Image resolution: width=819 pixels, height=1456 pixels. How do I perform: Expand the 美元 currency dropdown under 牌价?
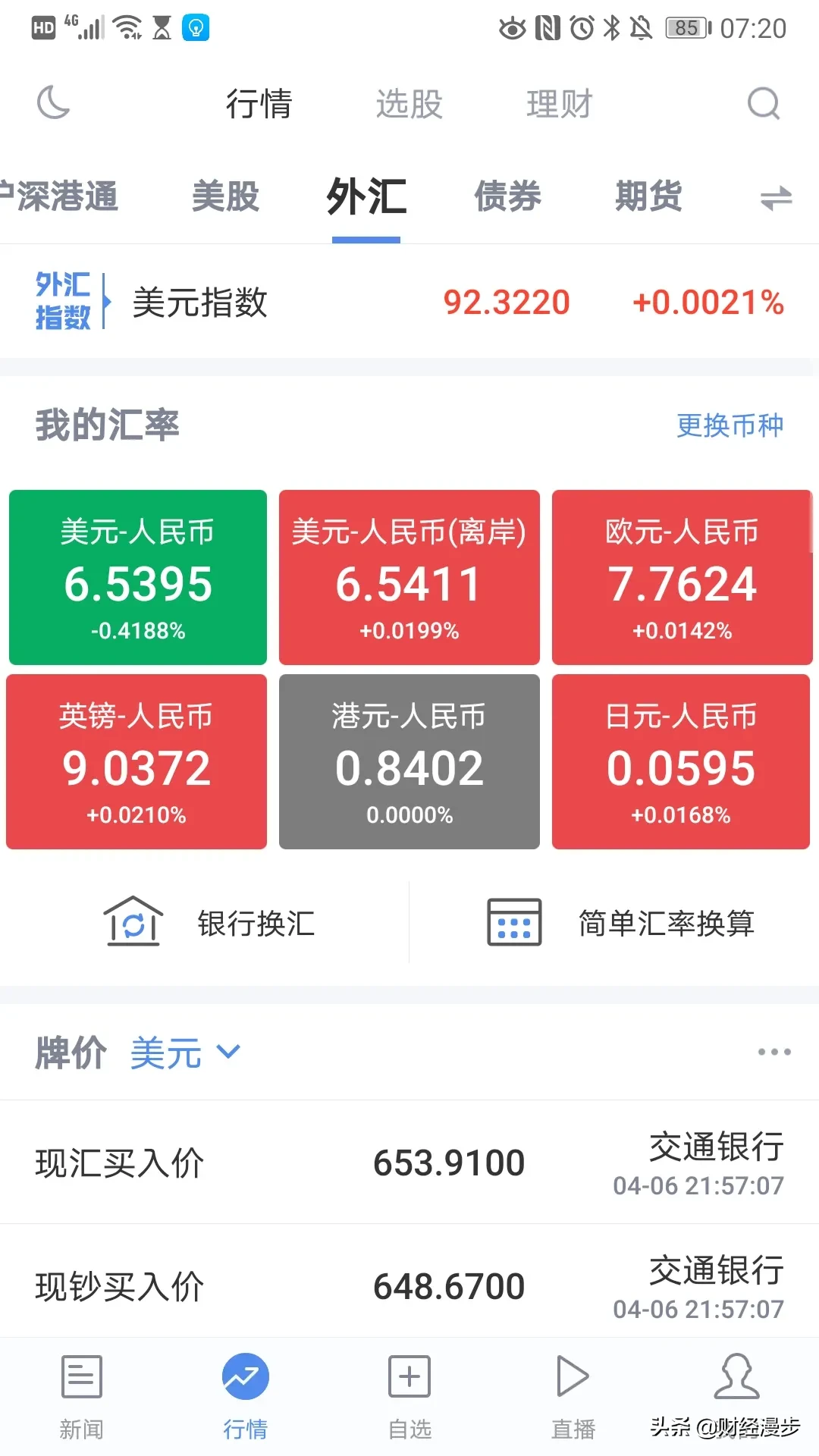[x=185, y=1053]
